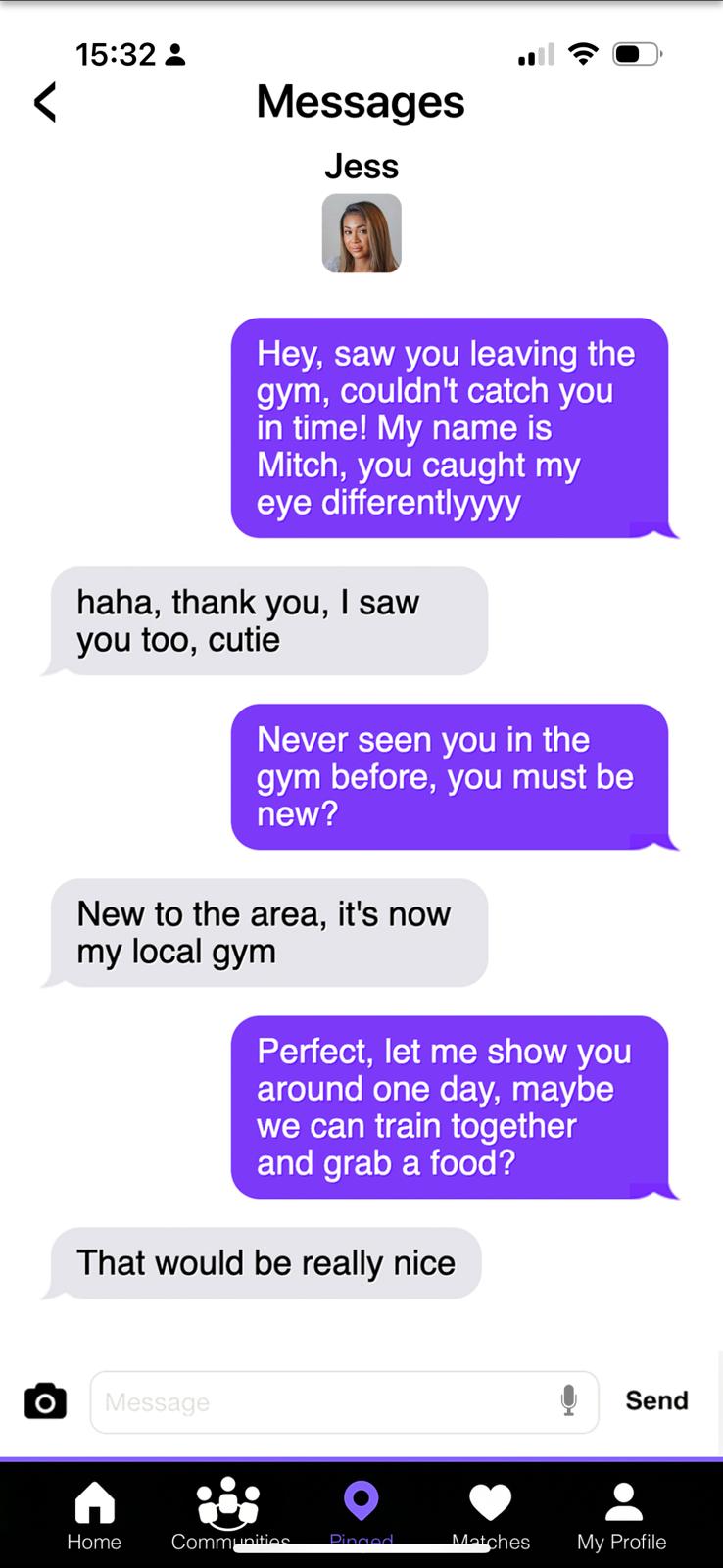Send the message
The width and height of the screenshot is (723, 1568).
pos(656,1400)
